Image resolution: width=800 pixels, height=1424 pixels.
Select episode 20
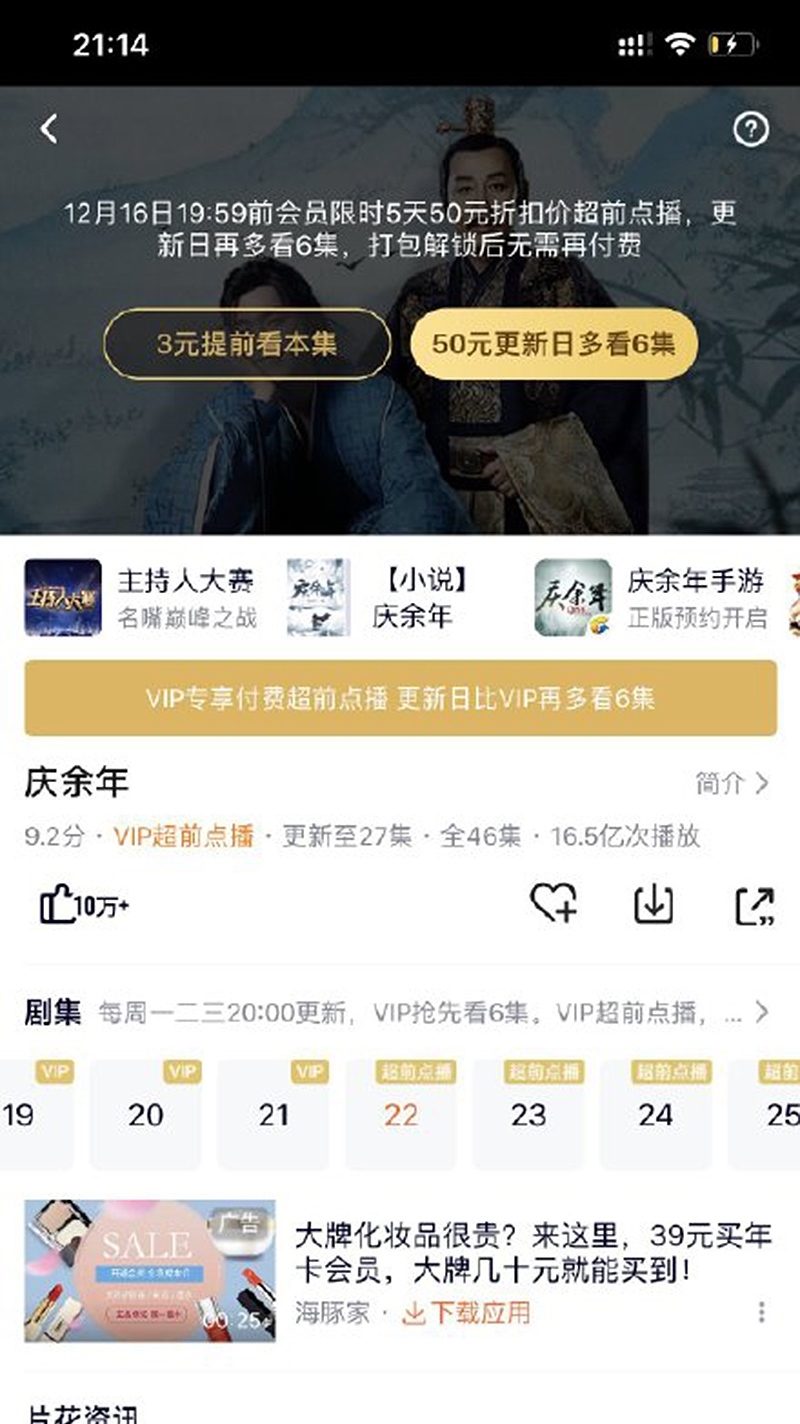pyautogui.click(x=146, y=1114)
